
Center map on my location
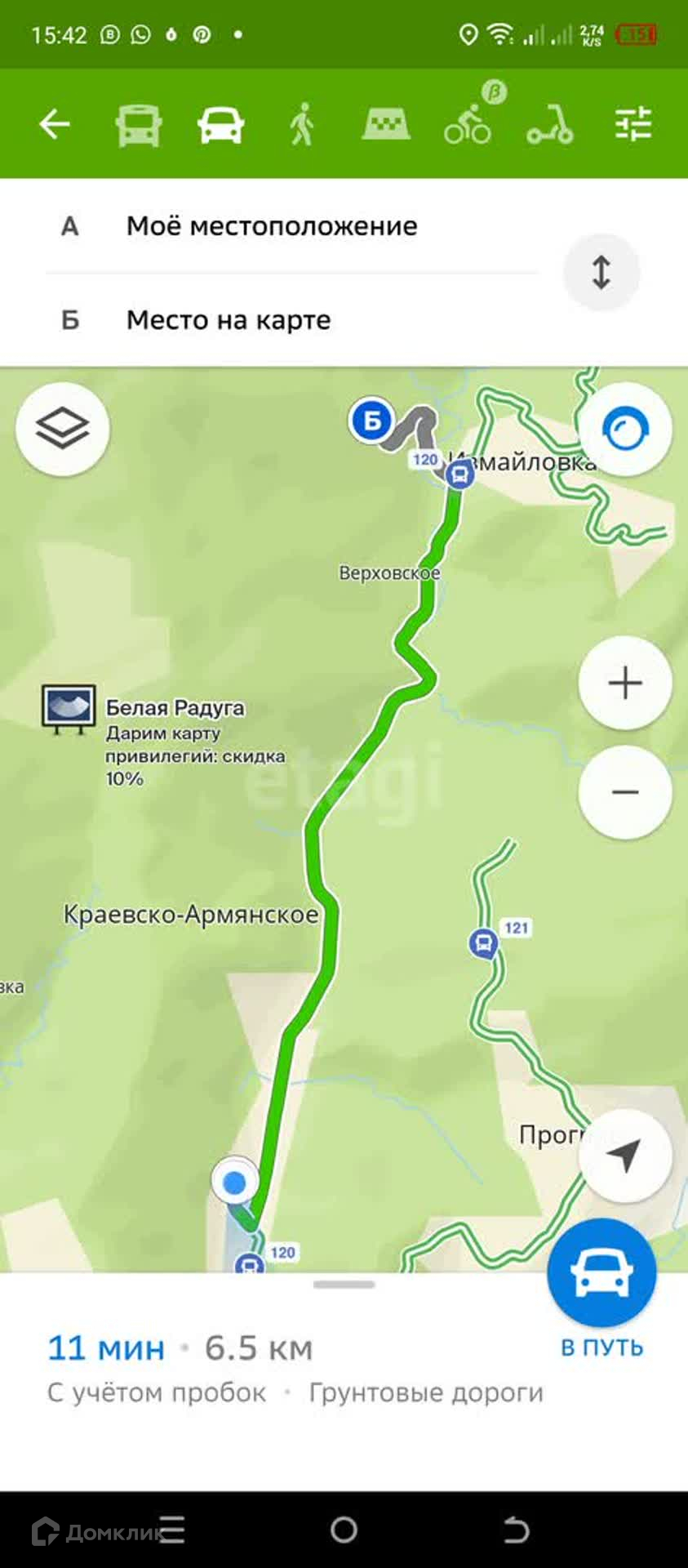pos(625,1156)
